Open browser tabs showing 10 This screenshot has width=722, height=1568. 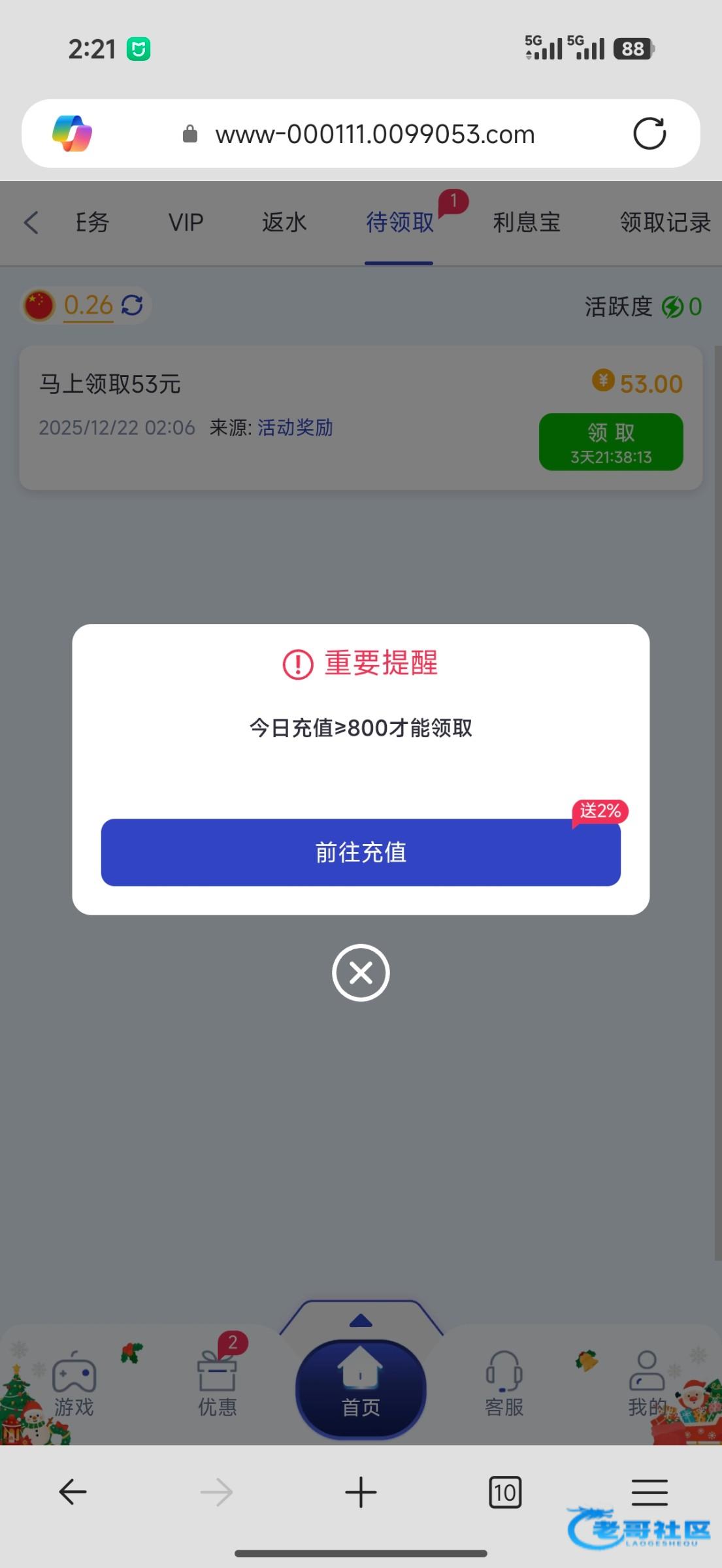point(505,1493)
